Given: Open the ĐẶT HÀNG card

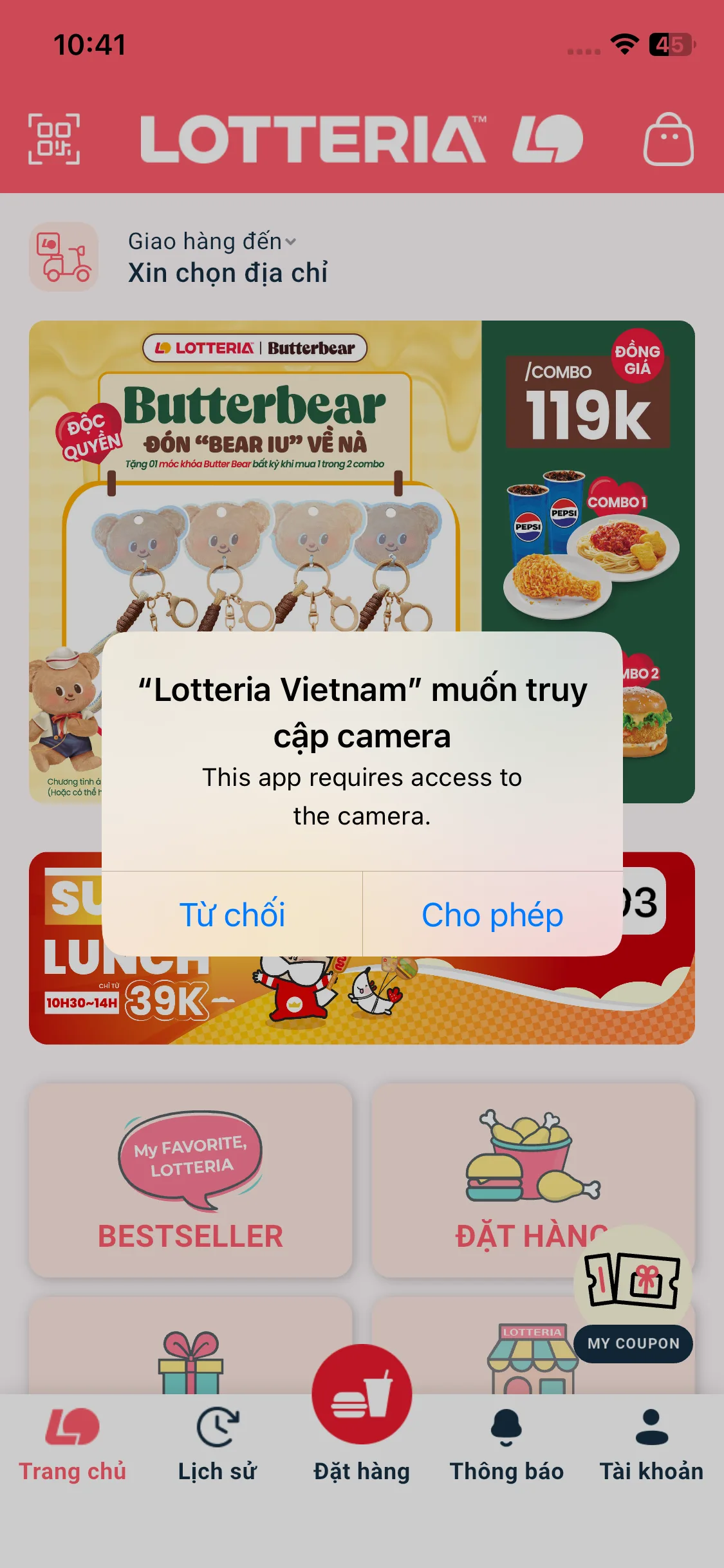Looking at the screenshot, I should tap(533, 1180).
